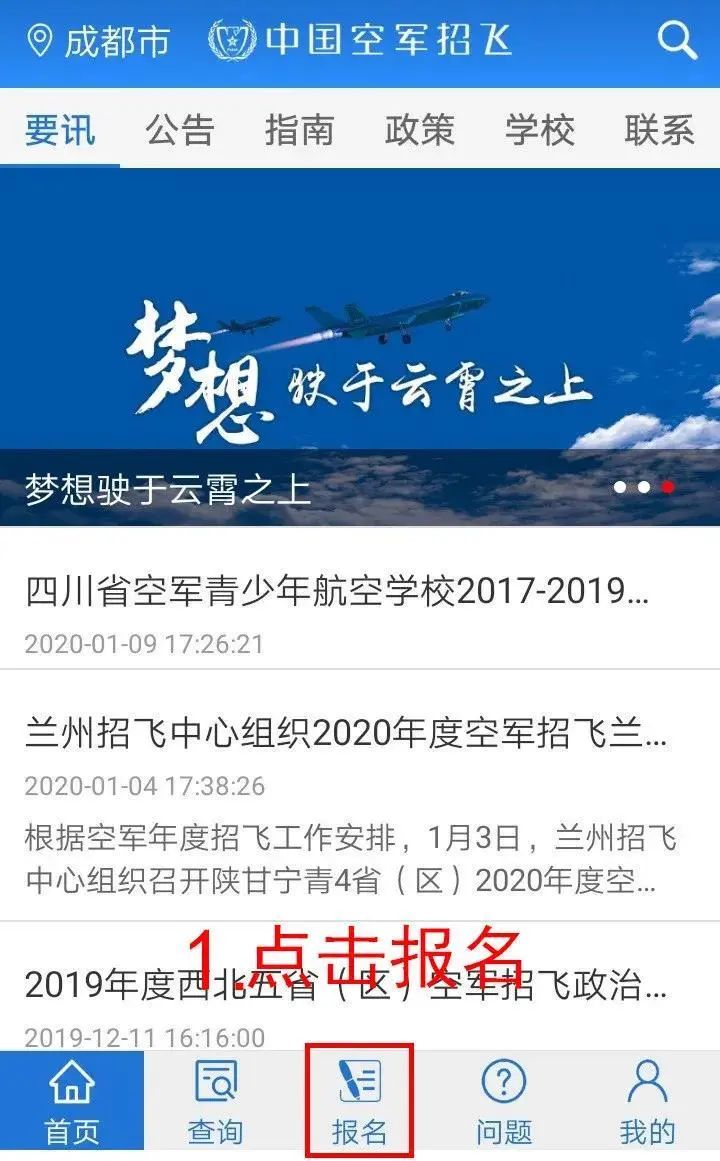720x1161 pixels.
Task: Switch to the 公告 tab
Action: pos(180,130)
